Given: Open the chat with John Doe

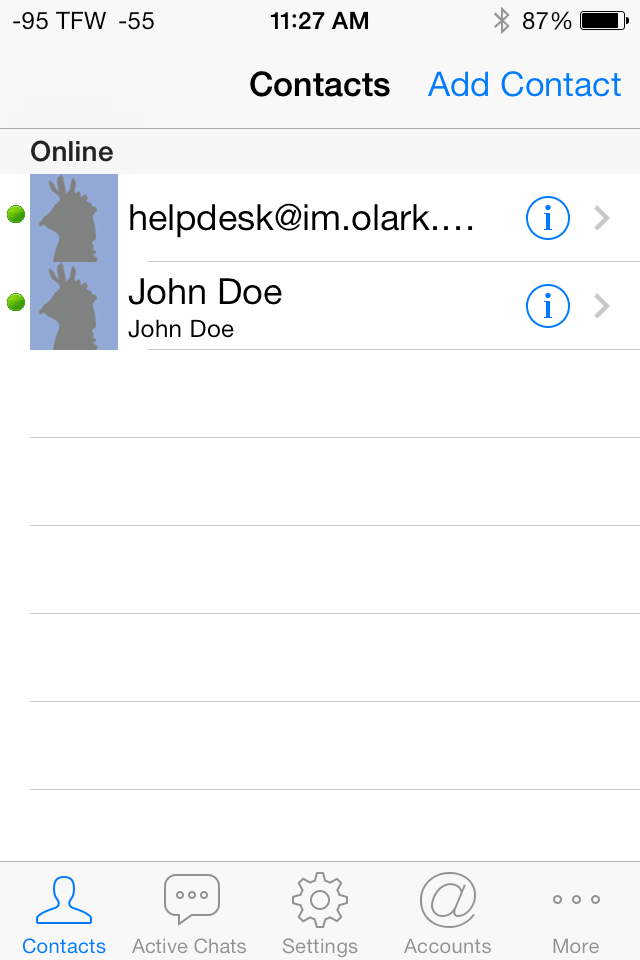Looking at the screenshot, I should coord(300,305).
